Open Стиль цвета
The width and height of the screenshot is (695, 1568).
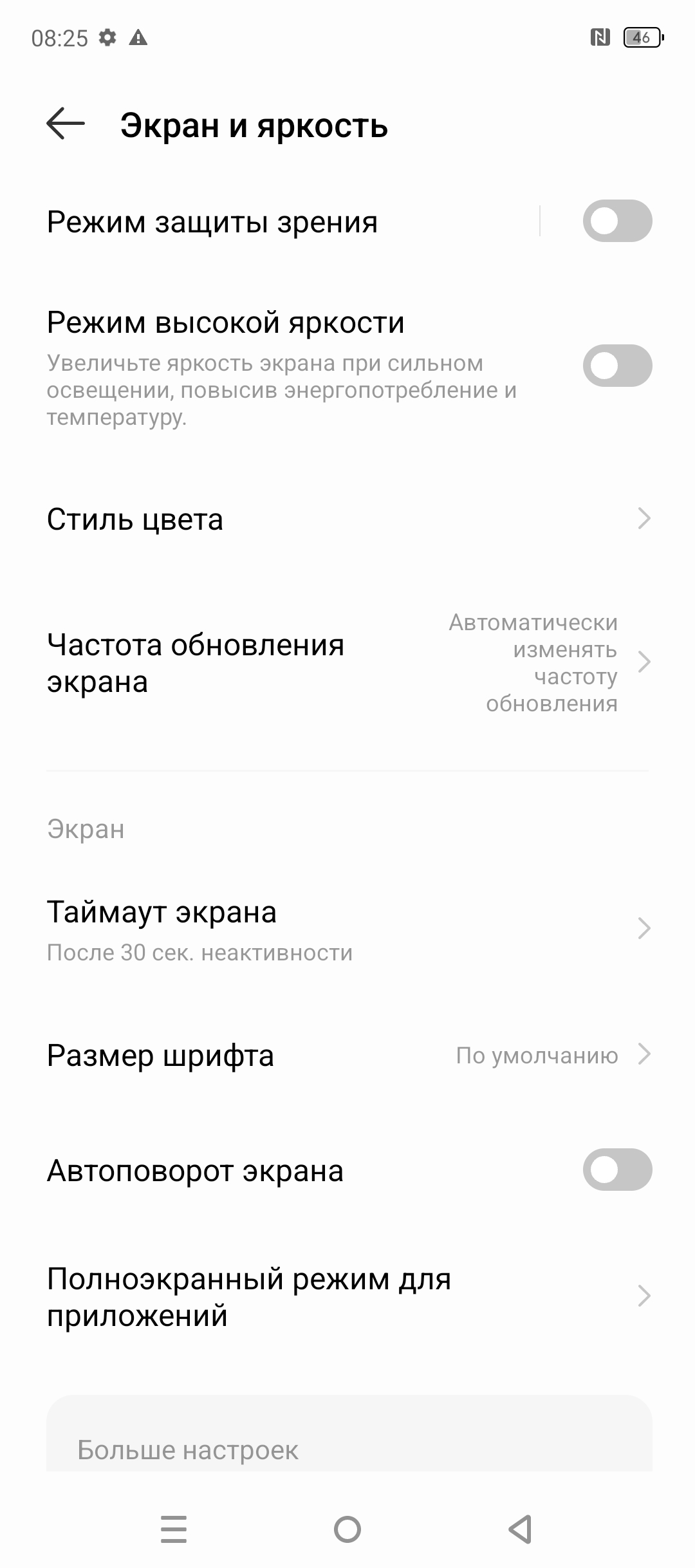pyautogui.click(x=347, y=519)
